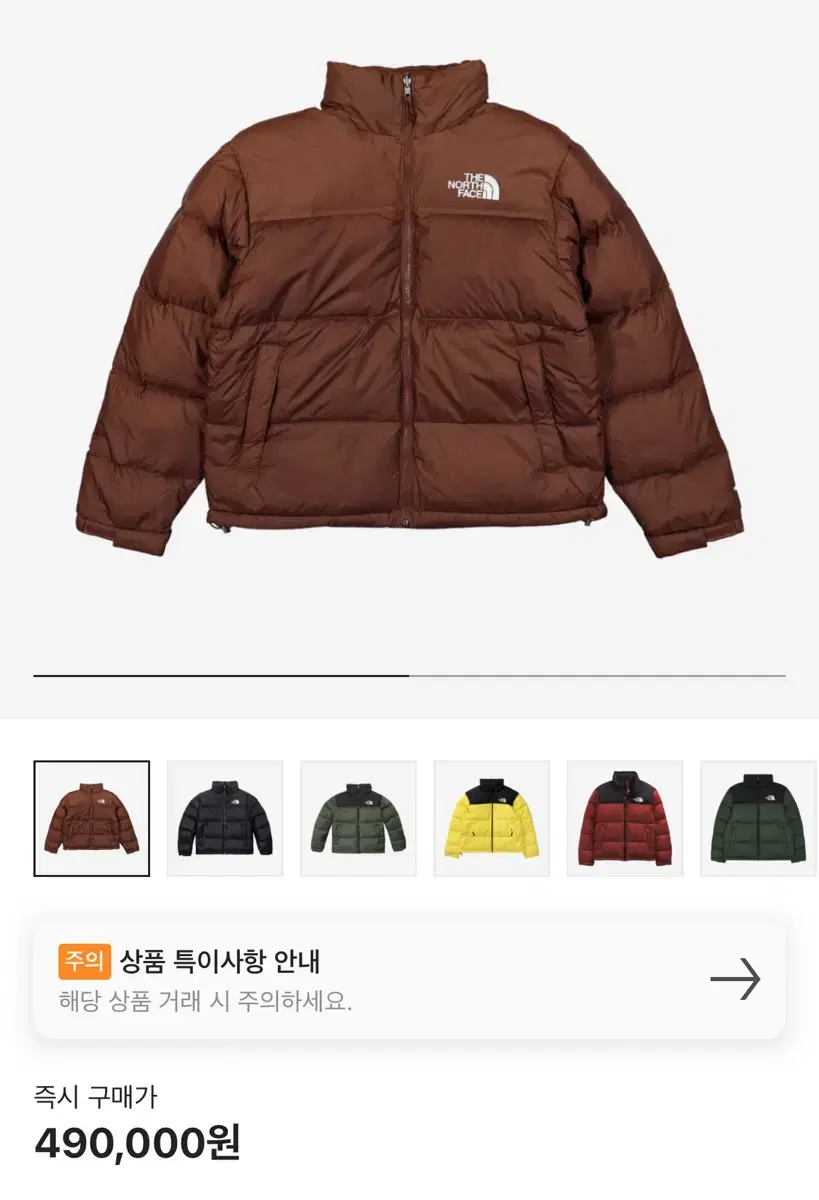
Task: Click the unfilled segment of the carousel bar
Action: pos(600,676)
